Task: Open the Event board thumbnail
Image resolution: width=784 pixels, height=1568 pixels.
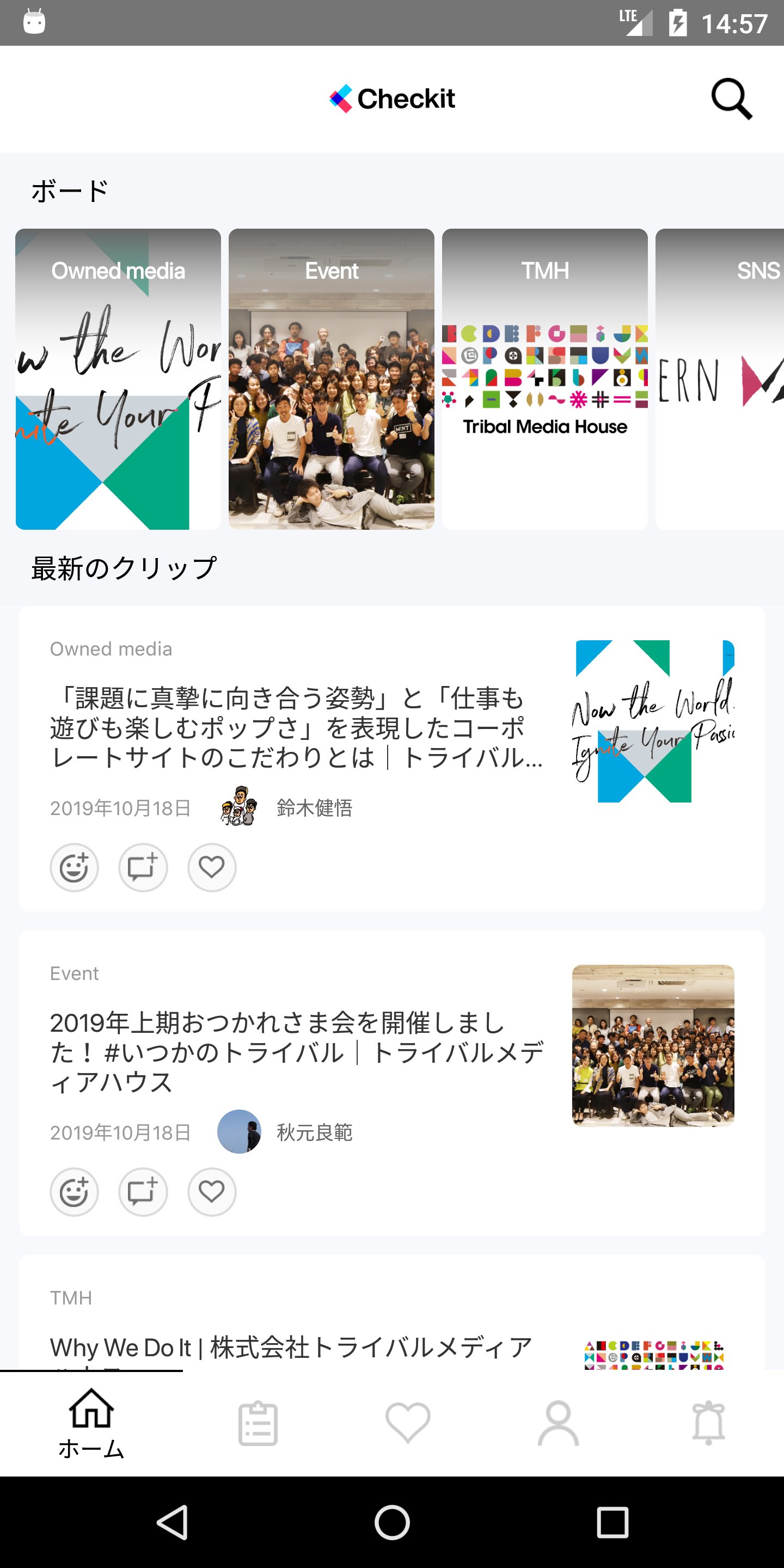Action: [332, 377]
